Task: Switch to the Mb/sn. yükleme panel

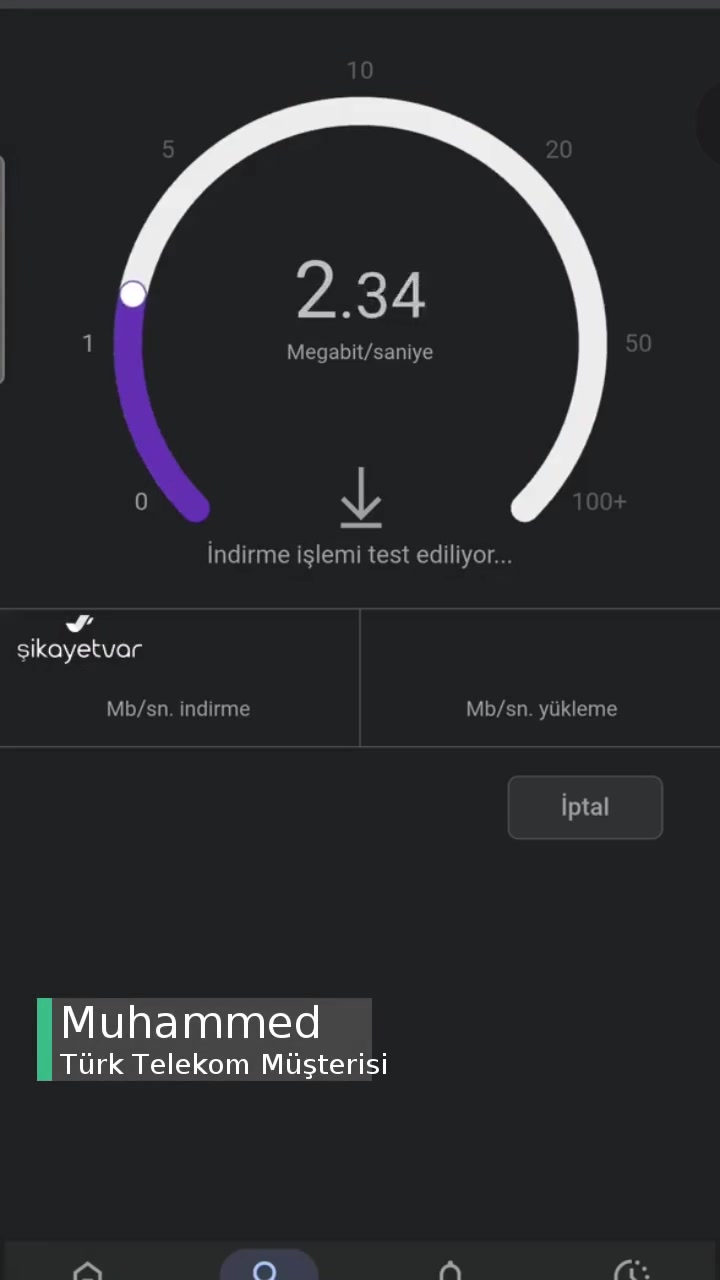Action: (541, 708)
